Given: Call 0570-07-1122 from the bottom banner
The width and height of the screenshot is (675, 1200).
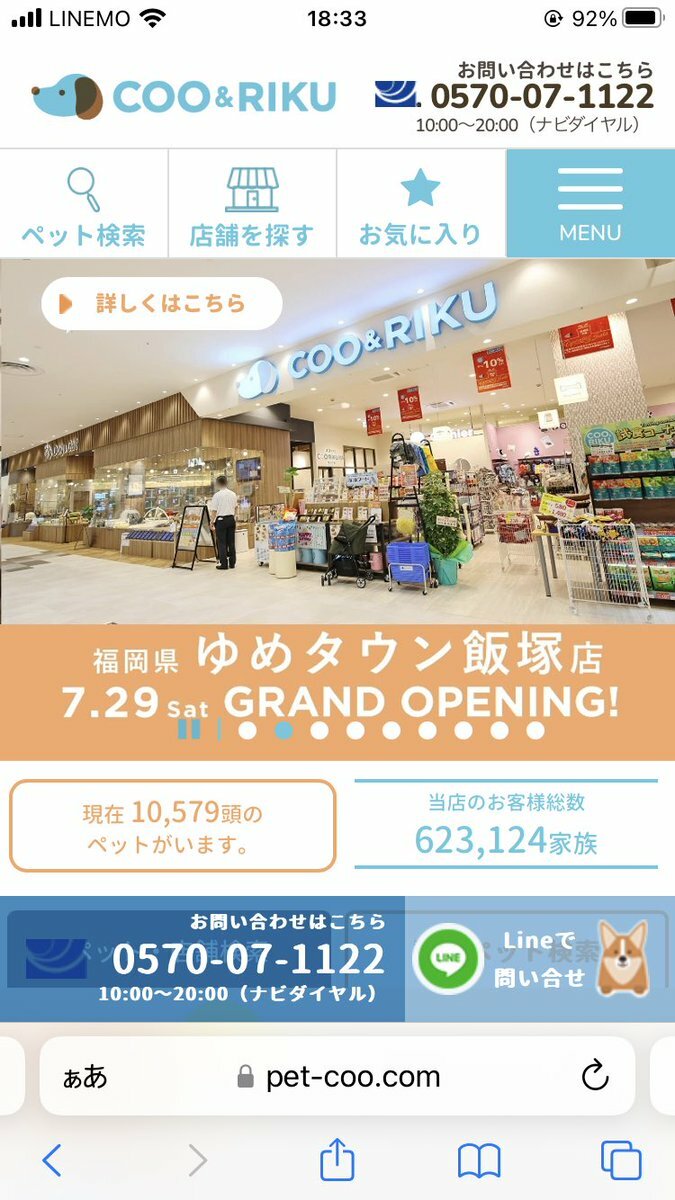Looking at the screenshot, I should click(206, 958).
